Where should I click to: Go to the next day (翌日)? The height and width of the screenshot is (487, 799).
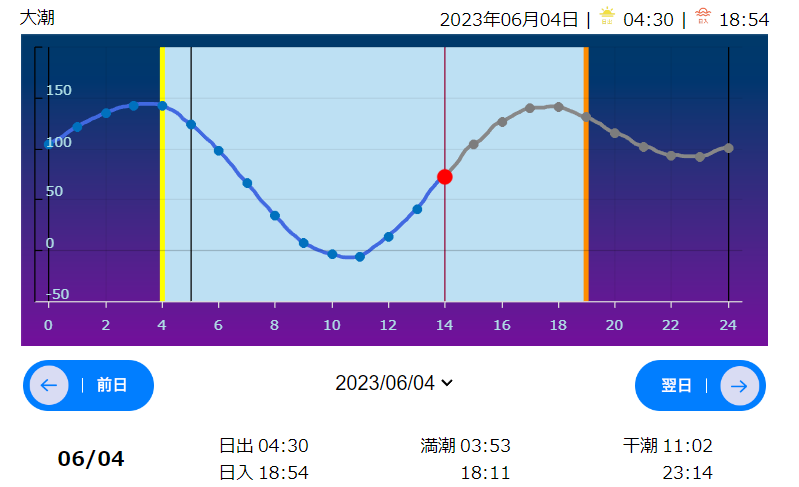(x=700, y=385)
